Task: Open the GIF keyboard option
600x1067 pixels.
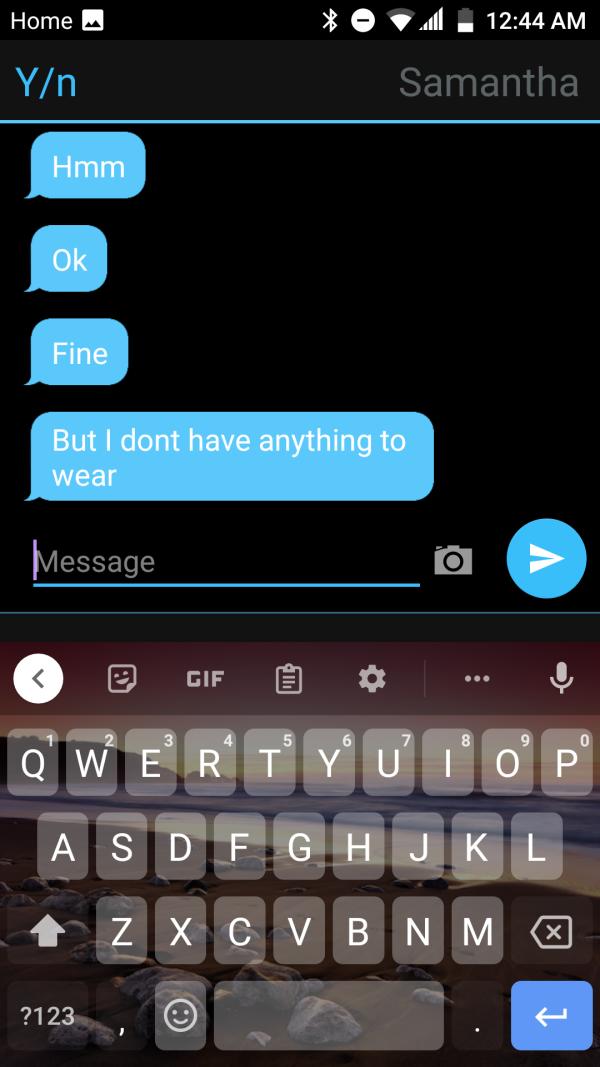Action: [205, 679]
